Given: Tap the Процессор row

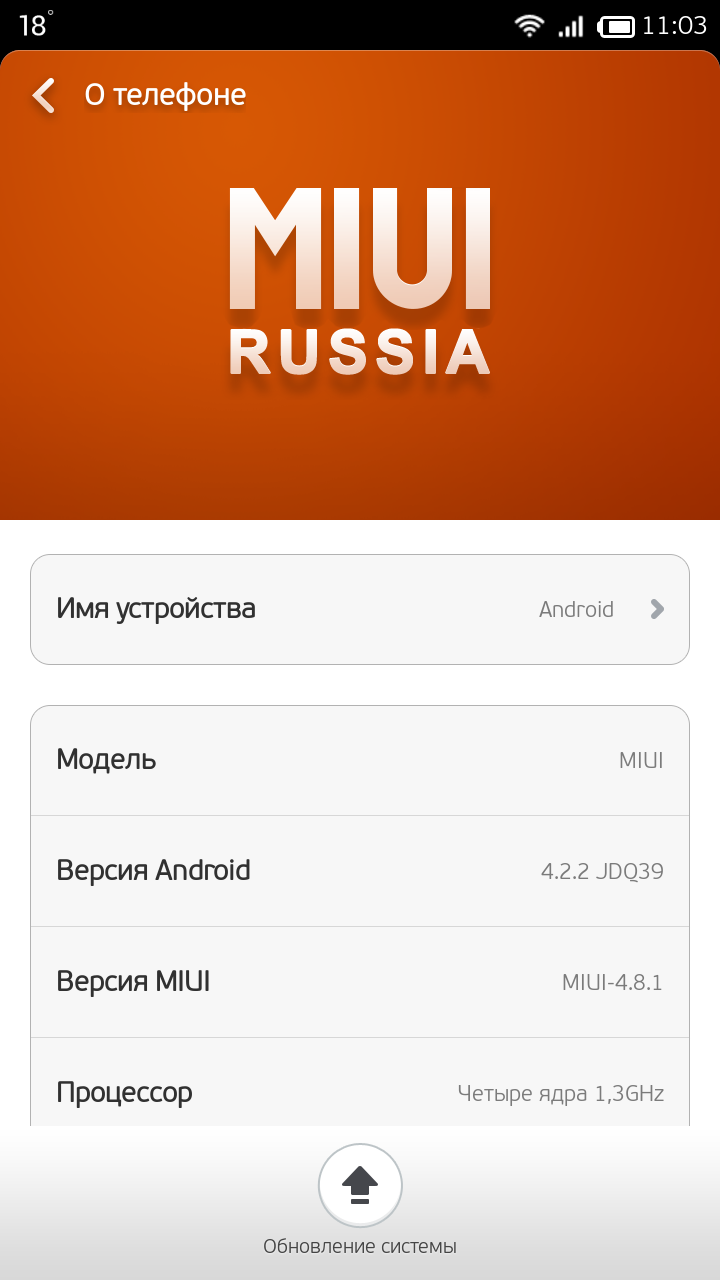Looking at the screenshot, I should tap(360, 1090).
